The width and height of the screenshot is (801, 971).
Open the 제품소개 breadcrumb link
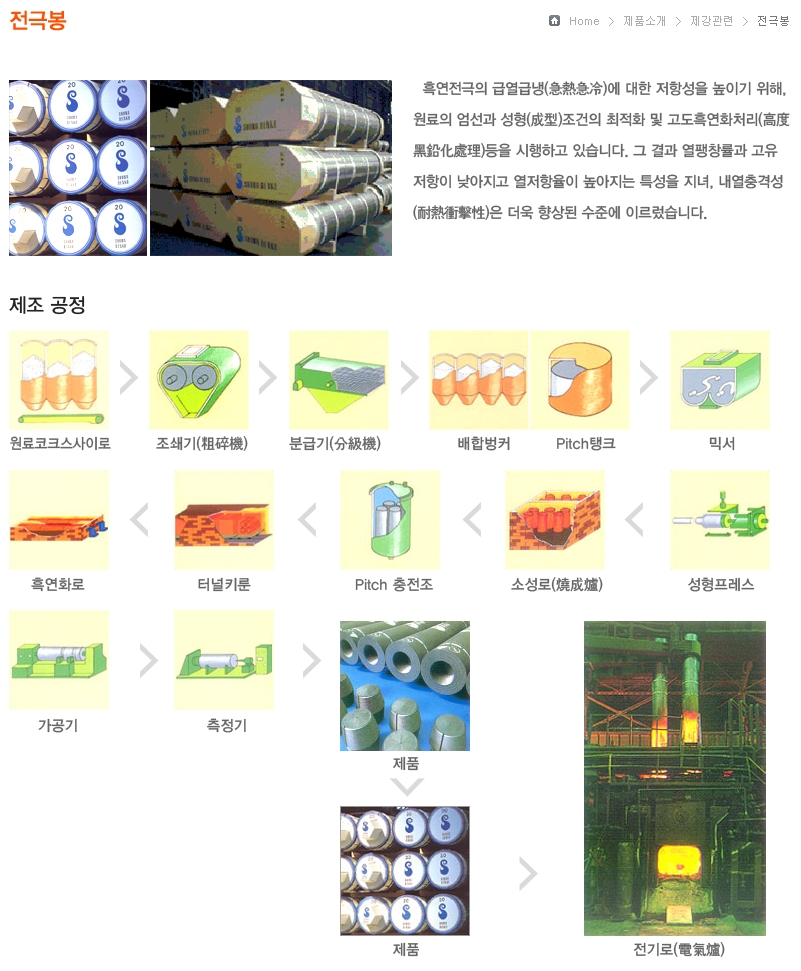click(x=644, y=21)
